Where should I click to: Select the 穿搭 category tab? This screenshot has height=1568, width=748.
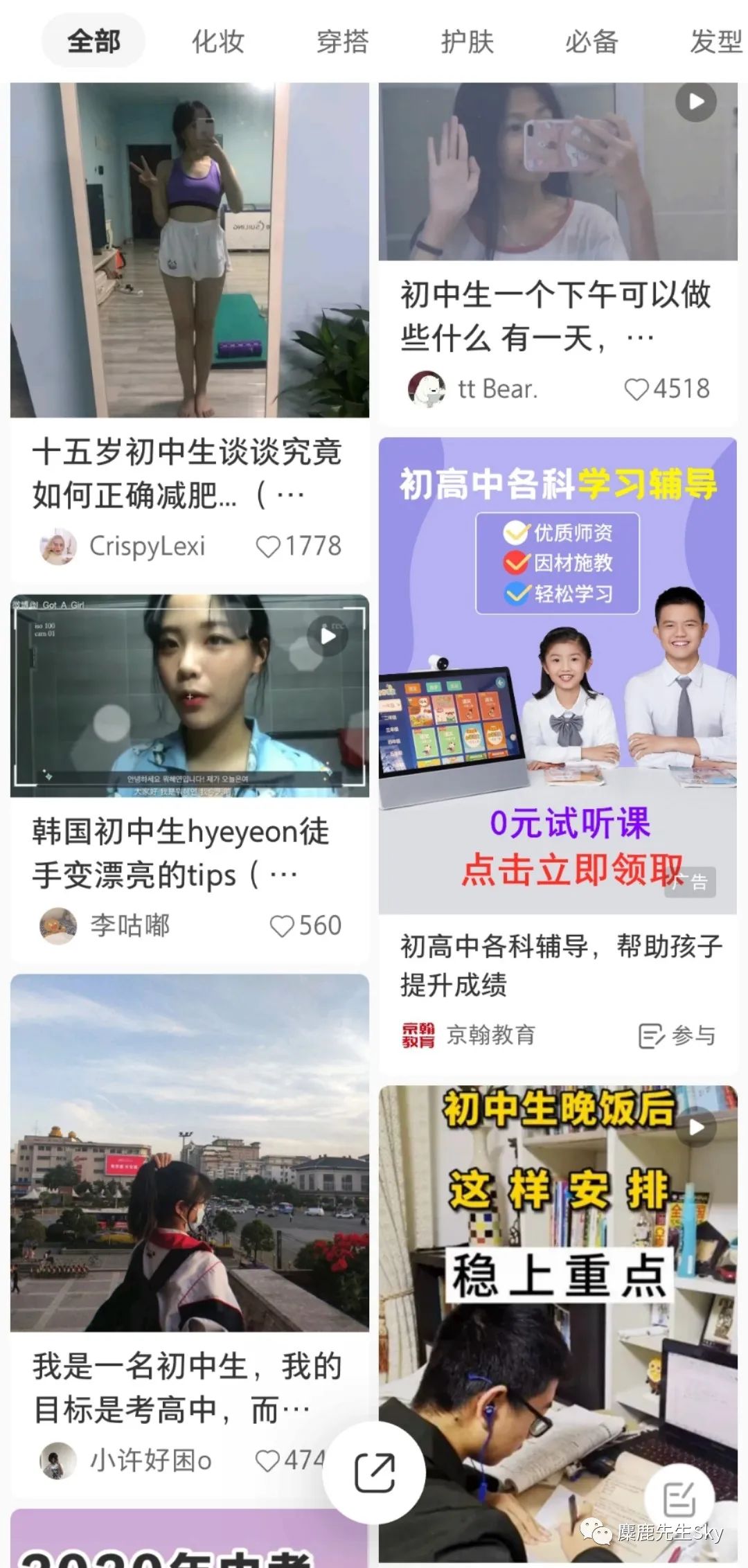point(342,42)
